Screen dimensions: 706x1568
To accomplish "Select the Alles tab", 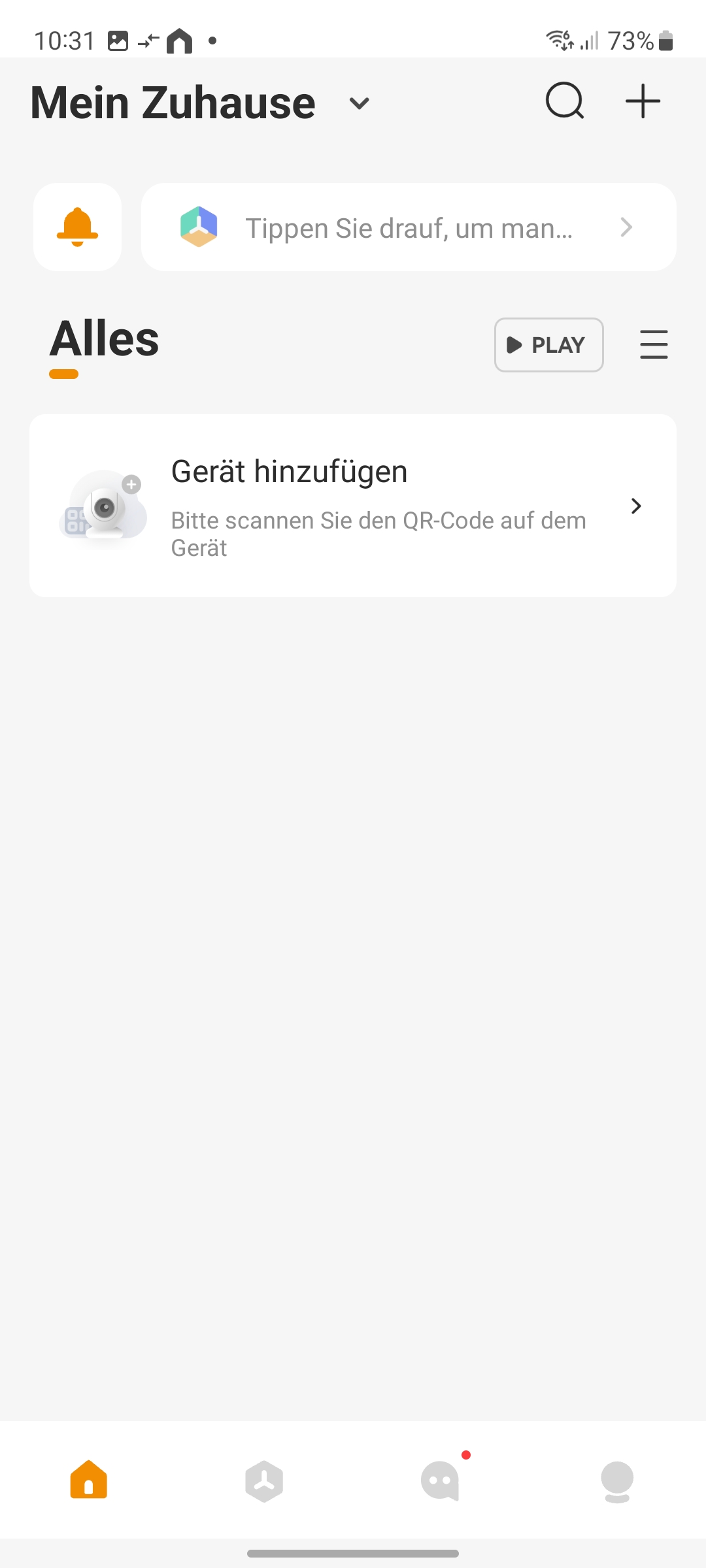I will pyautogui.click(x=105, y=340).
